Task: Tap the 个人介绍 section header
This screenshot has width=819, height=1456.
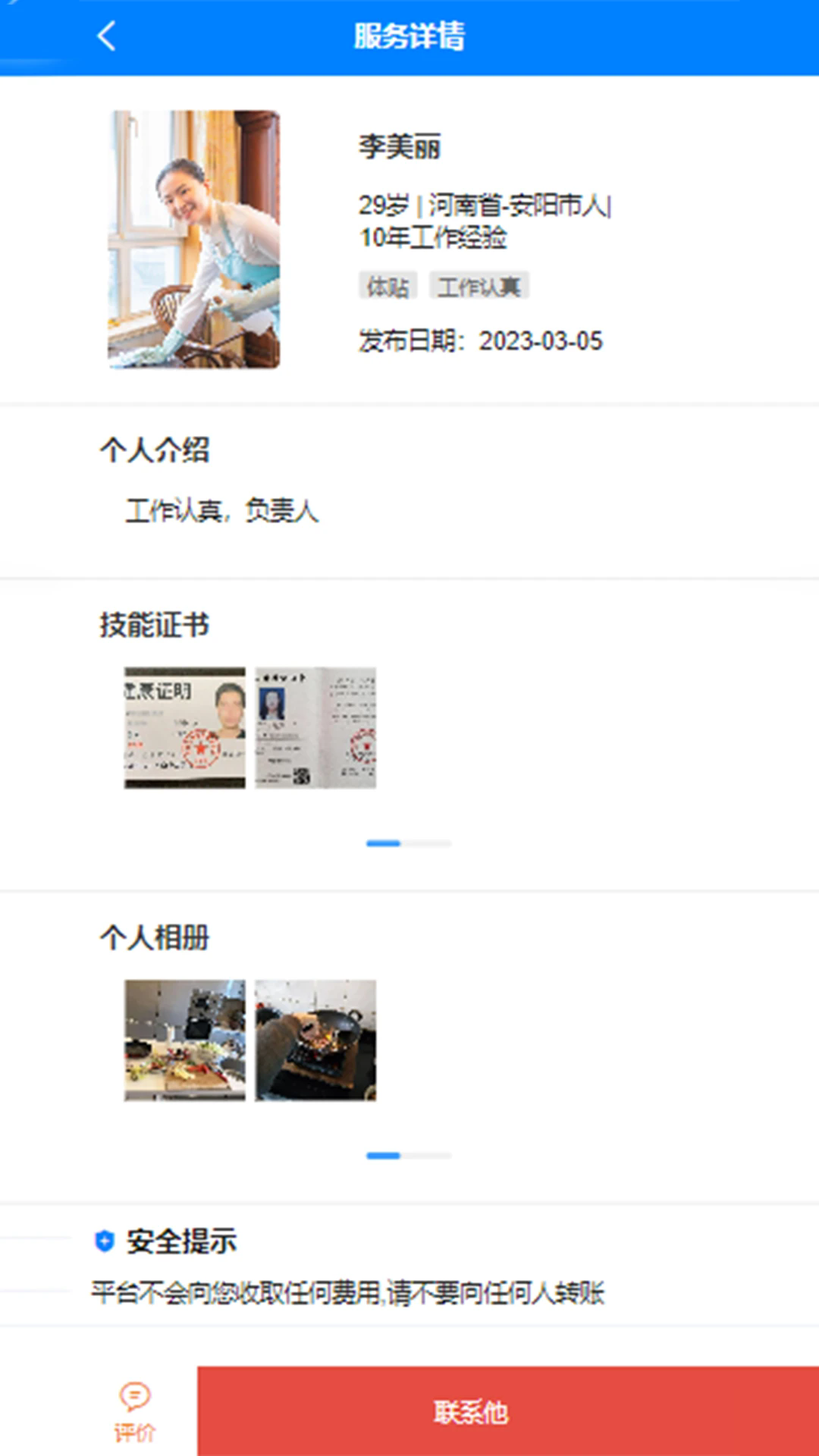Action: click(x=158, y=448)
